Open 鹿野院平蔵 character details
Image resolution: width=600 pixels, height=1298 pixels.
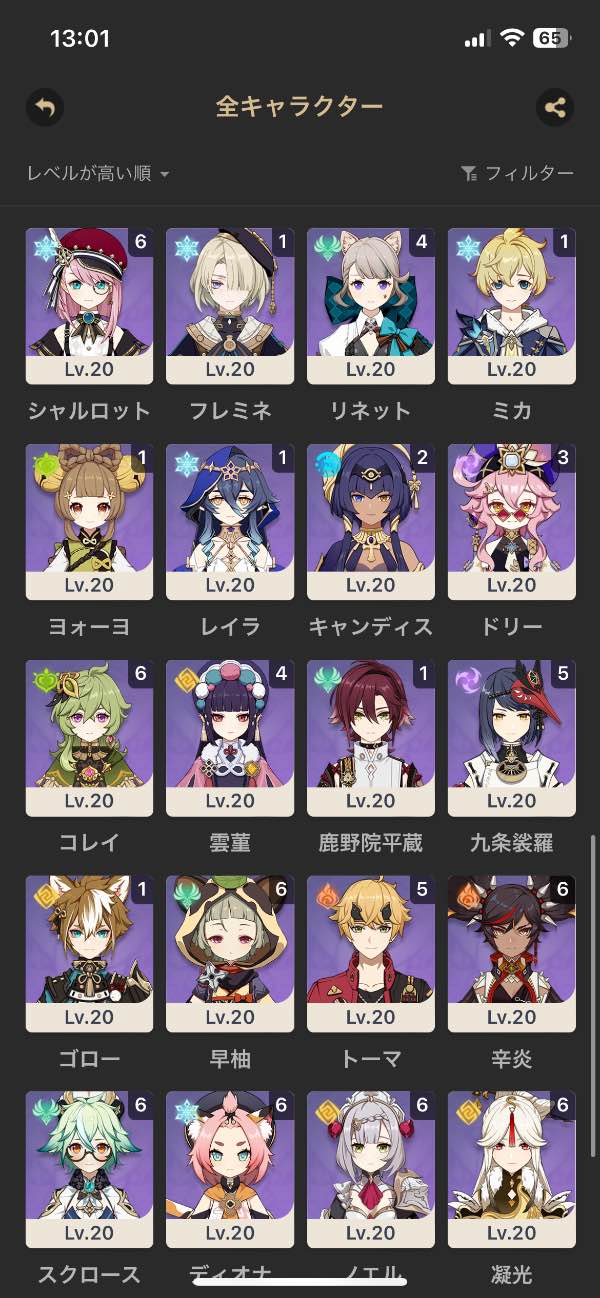point(371,738)
